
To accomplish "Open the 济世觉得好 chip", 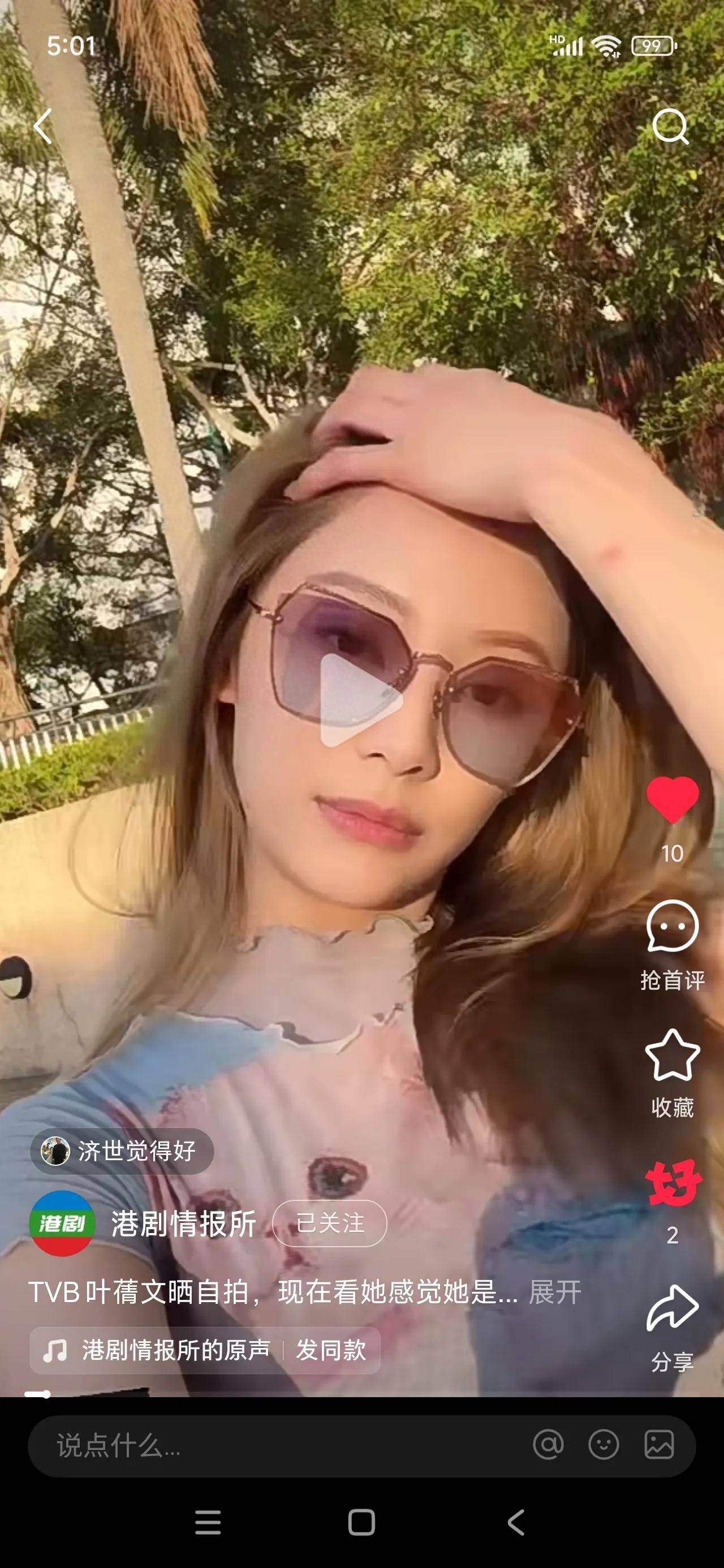I will point(122,1151).
